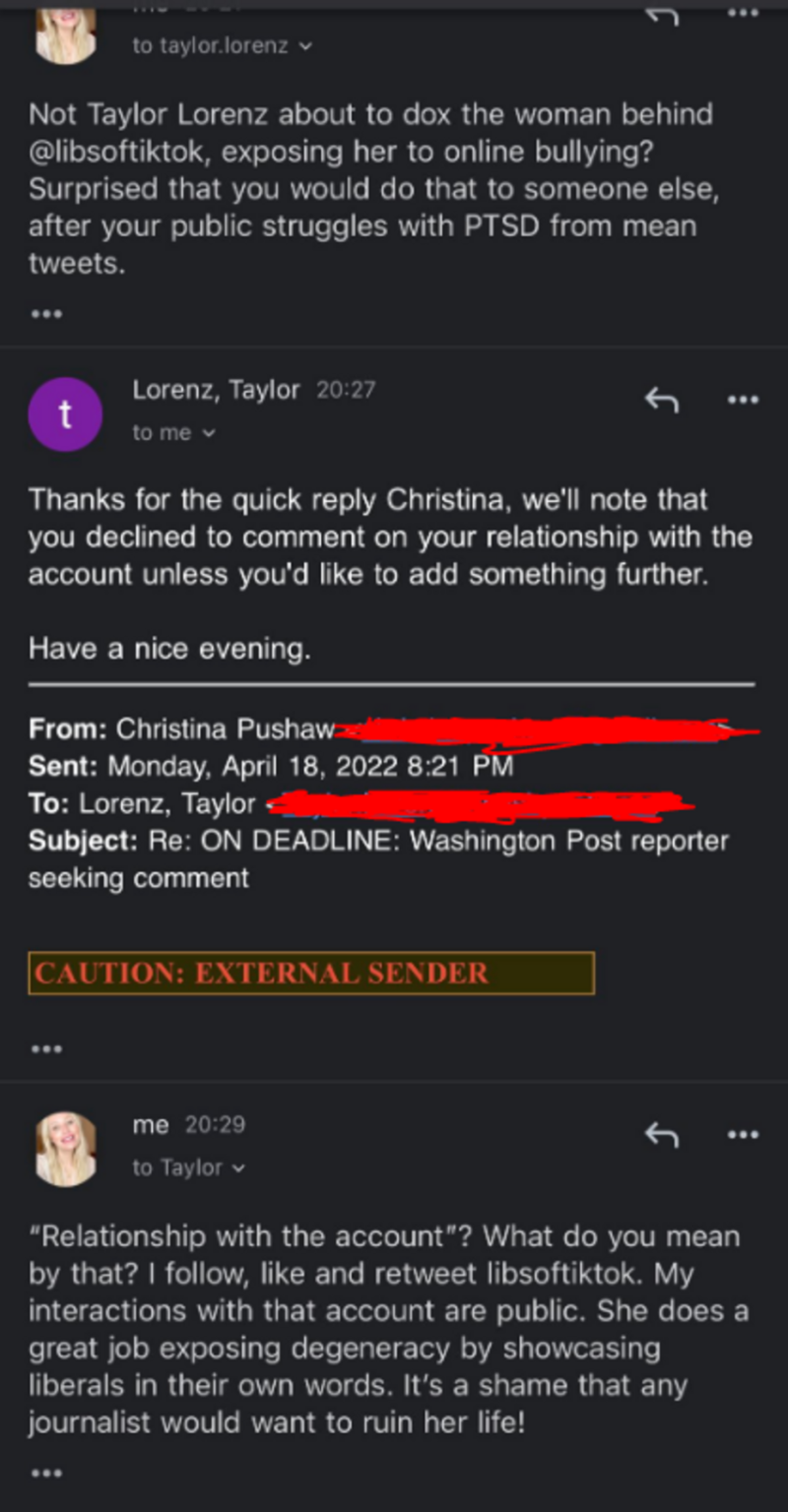Show trimmed content under the PTSD tweets message
Image resolution: width=788 pixels, height=1512 pixels.
pos(45,314)
